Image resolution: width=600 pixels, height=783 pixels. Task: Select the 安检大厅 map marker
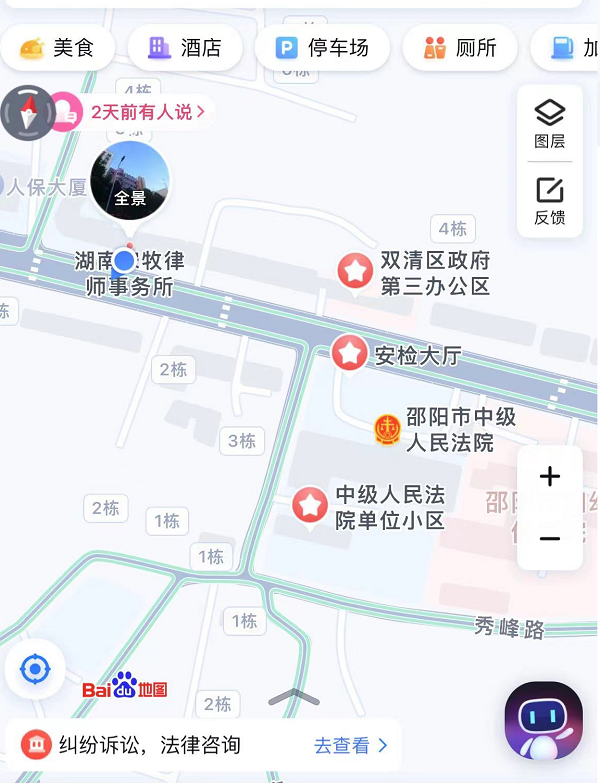(x=349, y=353)
